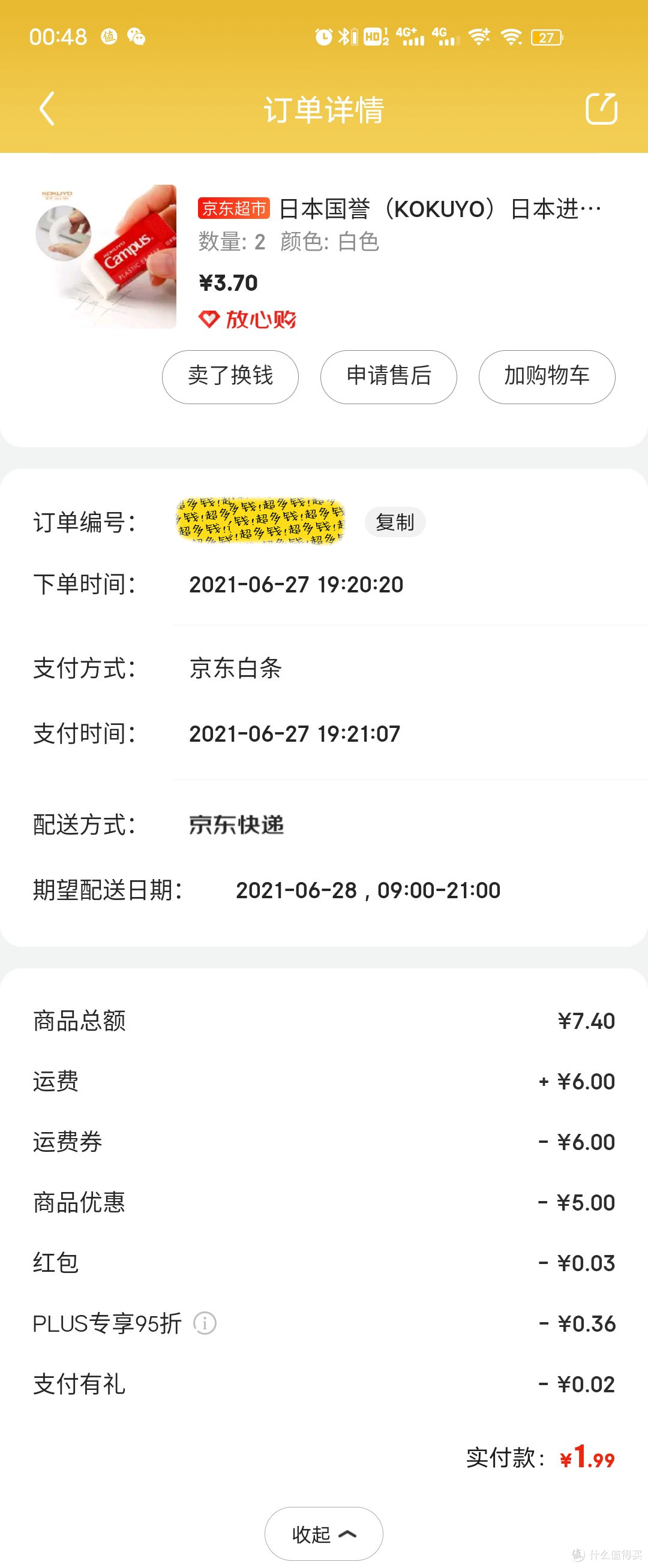This screenshot has height=1568, width=648.
Task: Collapse the price breakdown via 收起 chevron
Action: [323, 1534]
